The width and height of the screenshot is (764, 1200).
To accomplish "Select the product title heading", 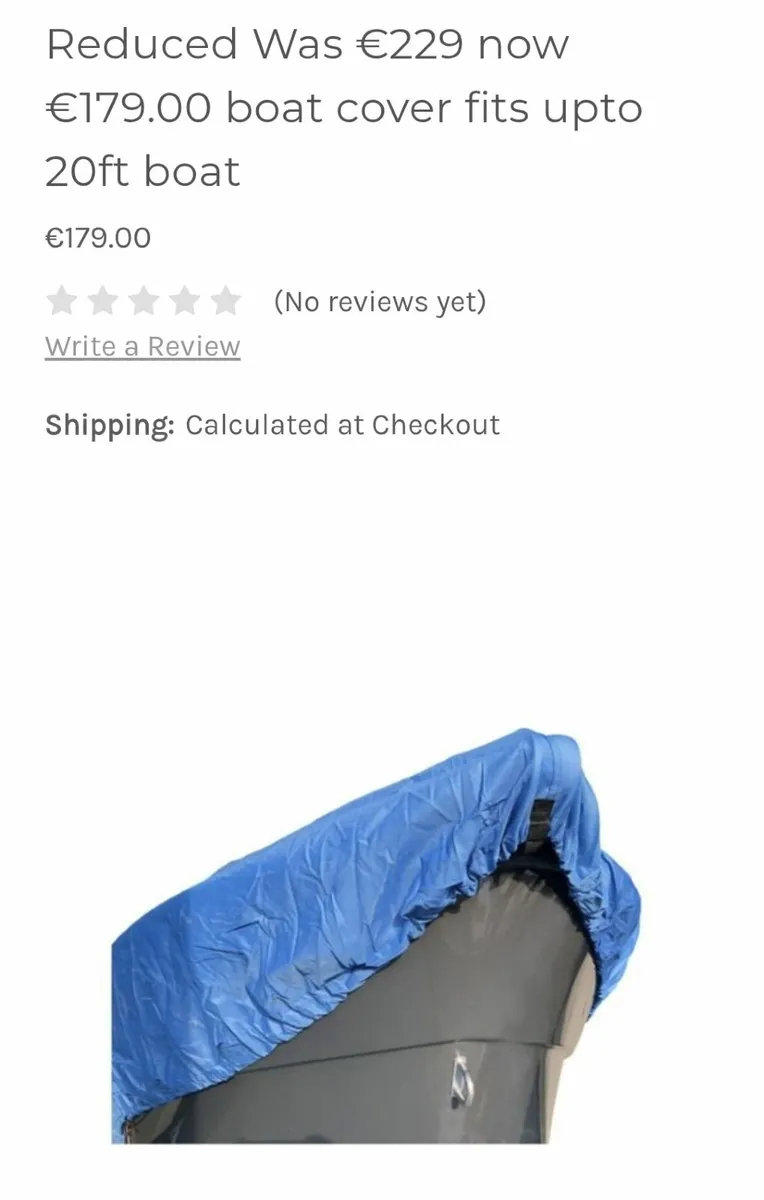I will coord(343,107).
